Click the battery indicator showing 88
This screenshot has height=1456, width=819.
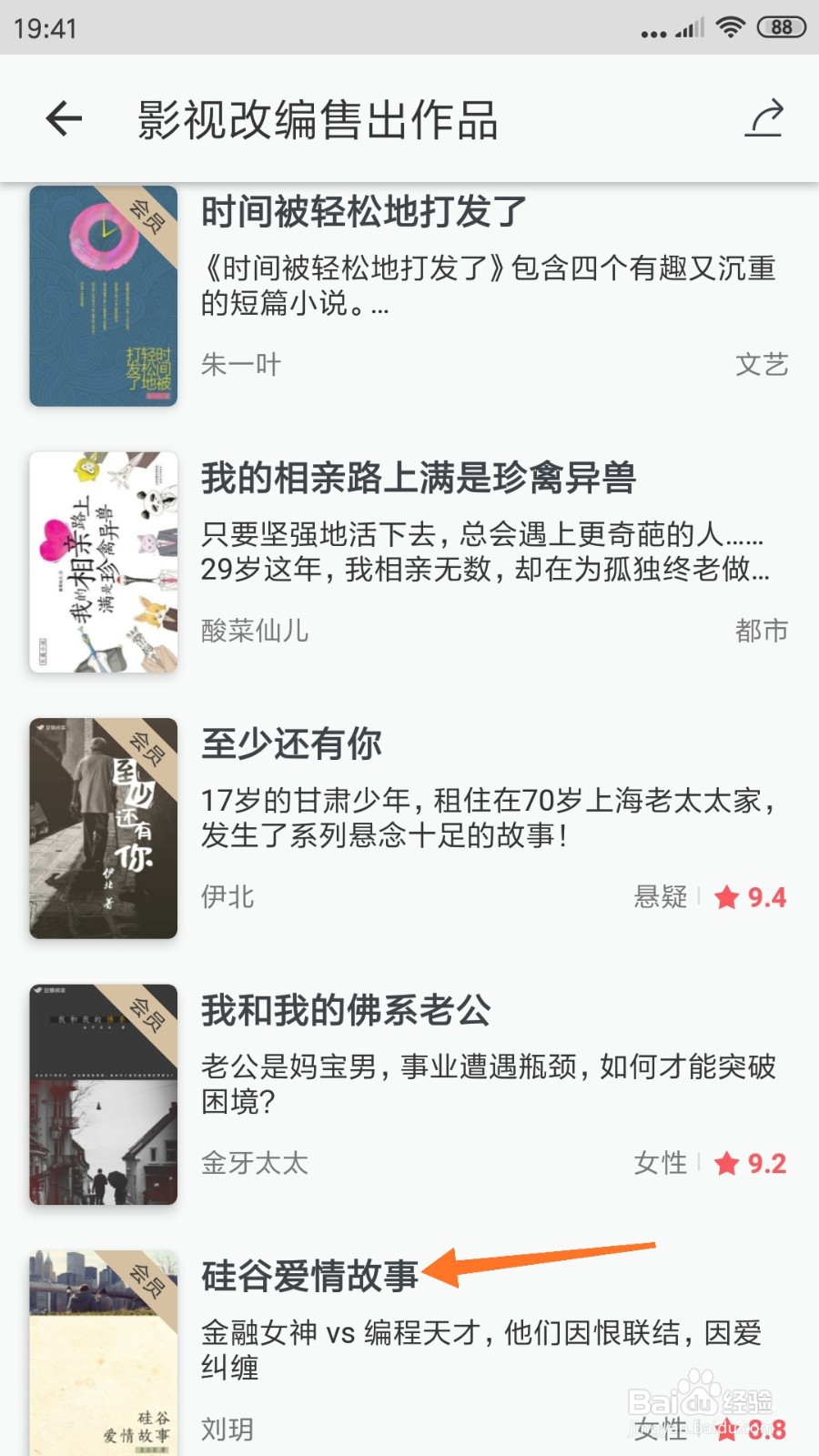pos(781,27)
